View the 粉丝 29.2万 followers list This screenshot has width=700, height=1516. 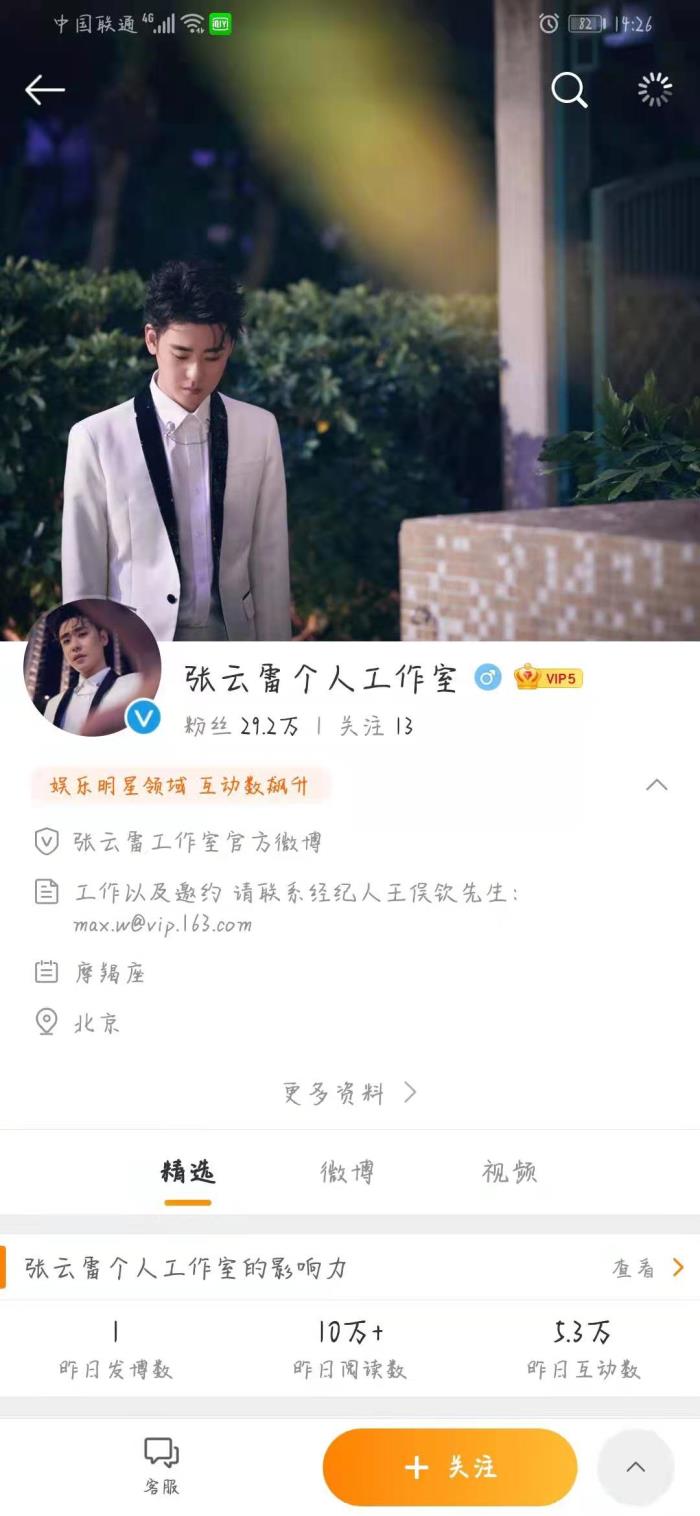click(x=241, y=726)
